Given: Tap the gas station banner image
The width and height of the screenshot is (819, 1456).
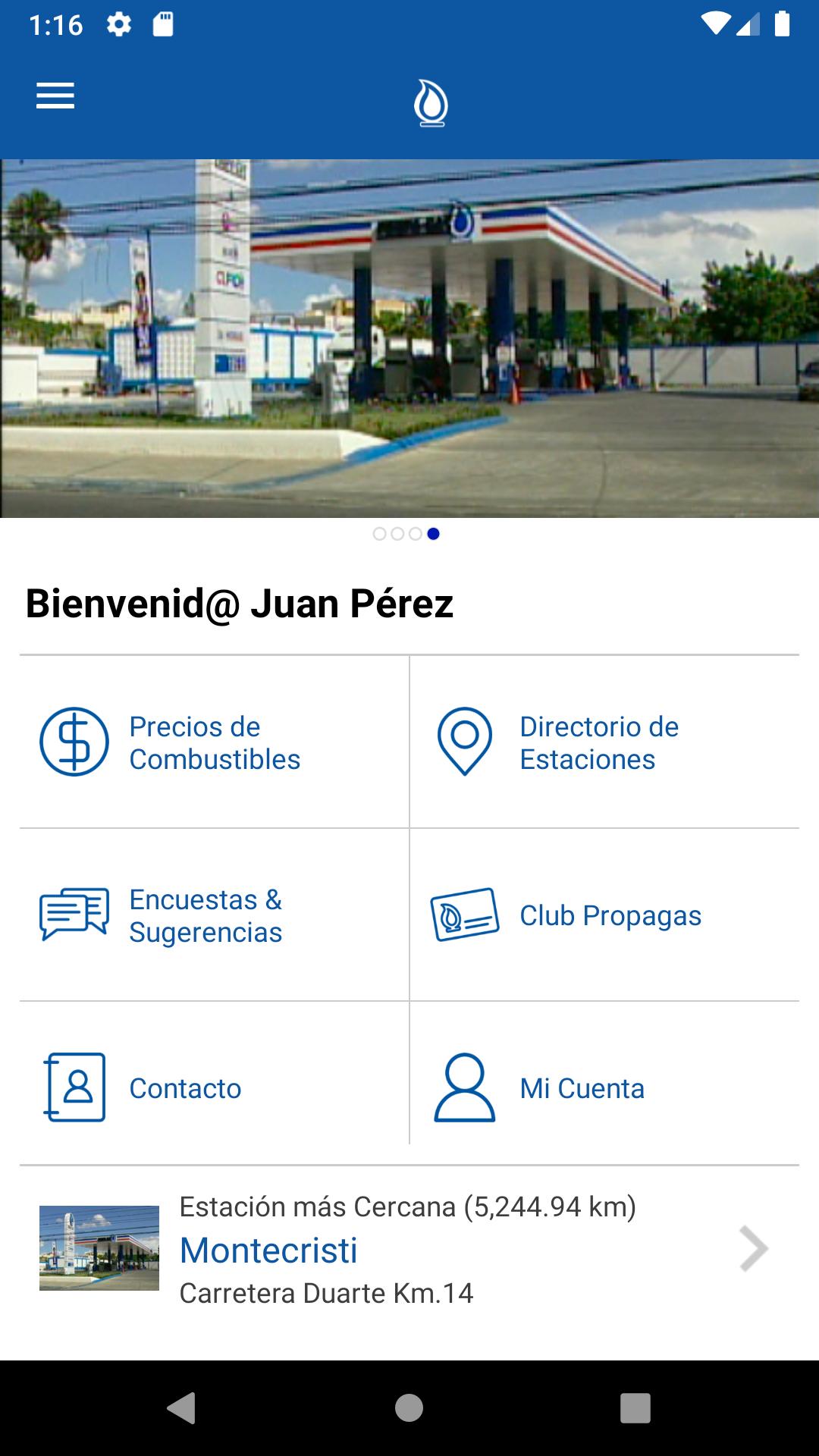Looking at the screenshot, I should click(x=409, y=338).
